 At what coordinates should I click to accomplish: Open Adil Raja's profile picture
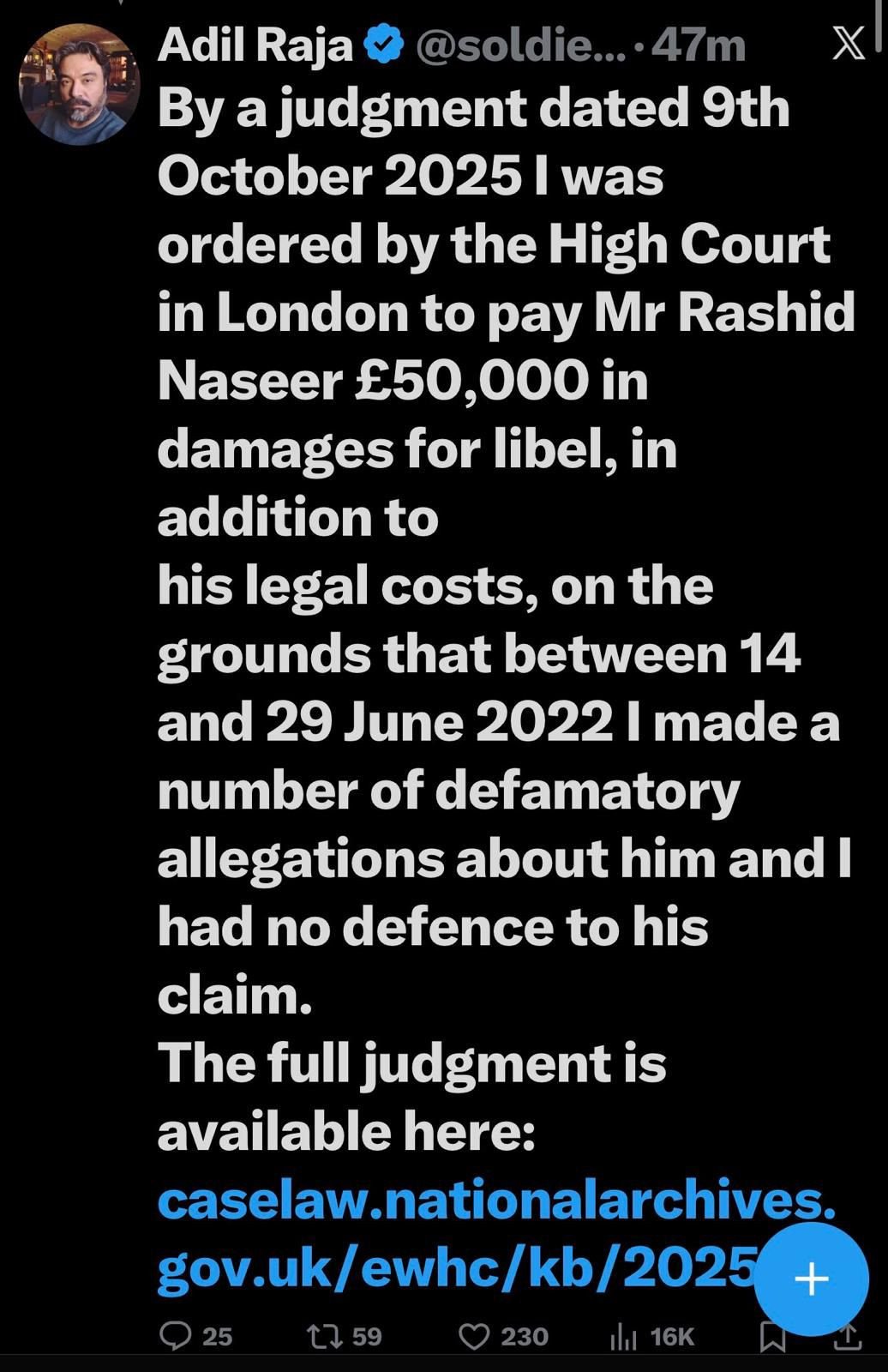pyautogui.click(x=79, y=84)
